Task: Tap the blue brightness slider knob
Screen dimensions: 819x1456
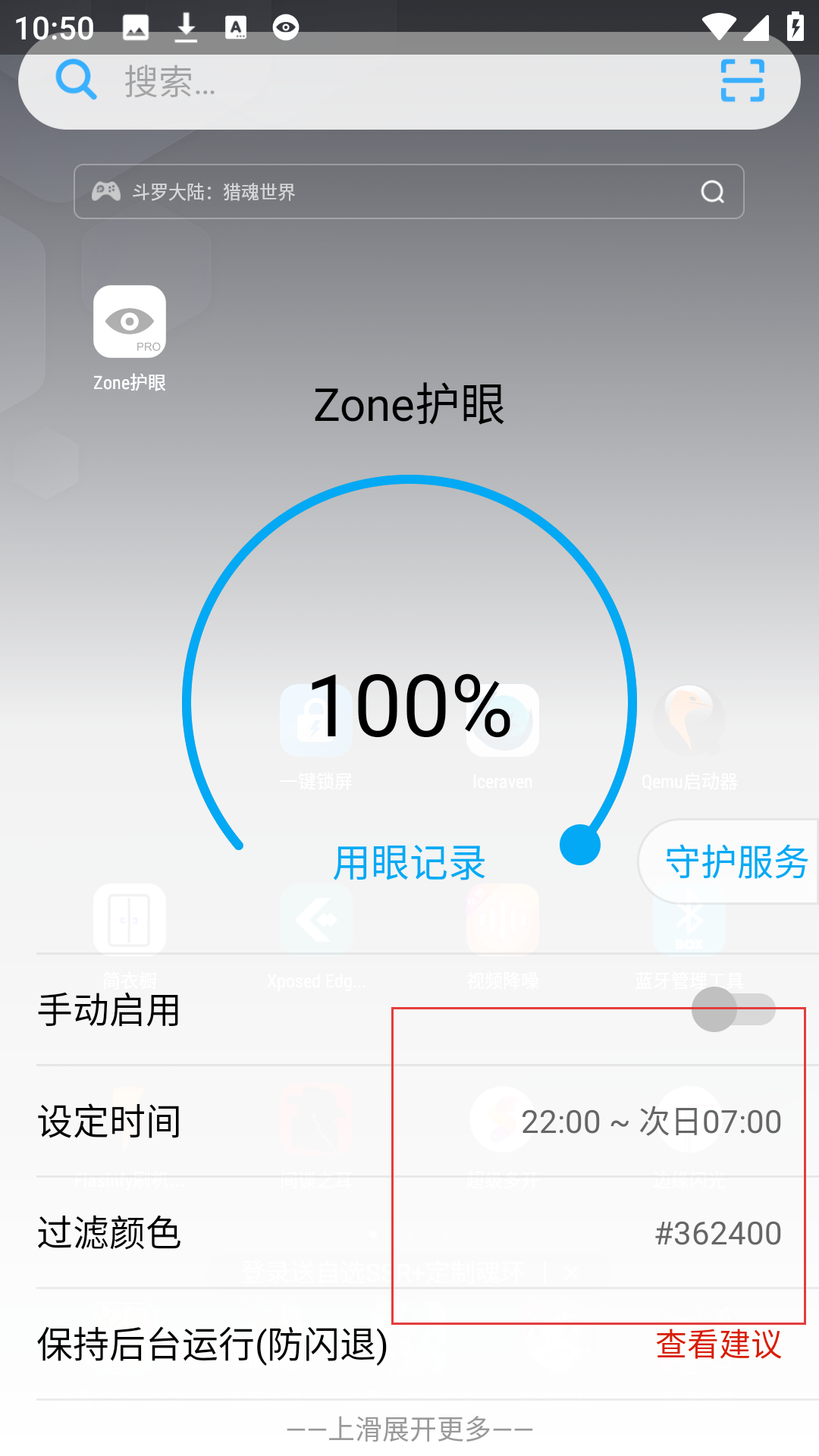Action: [x=580, y=845]
